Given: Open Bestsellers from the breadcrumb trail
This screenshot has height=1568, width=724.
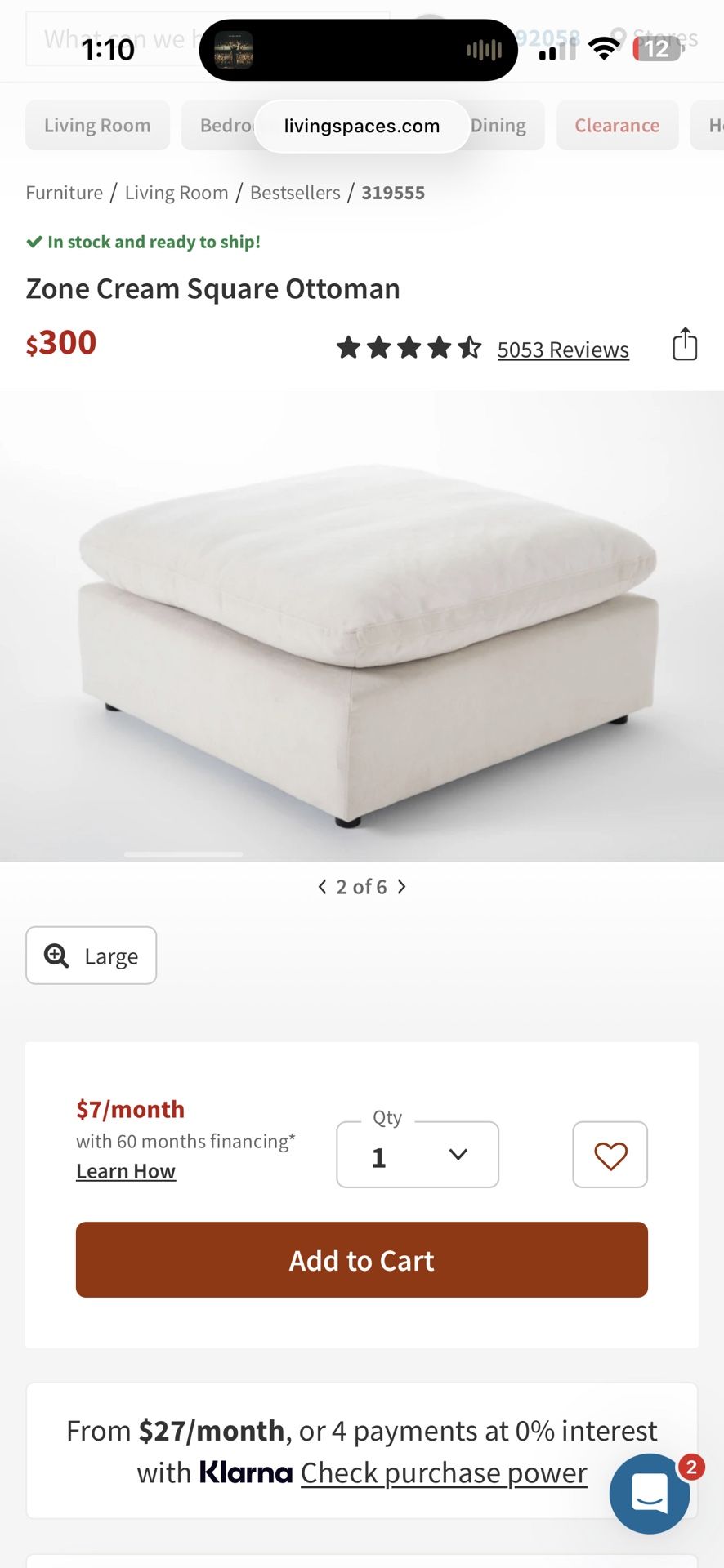Looking at the screenshot, I should pyautogui.click(x=295, y=192).
